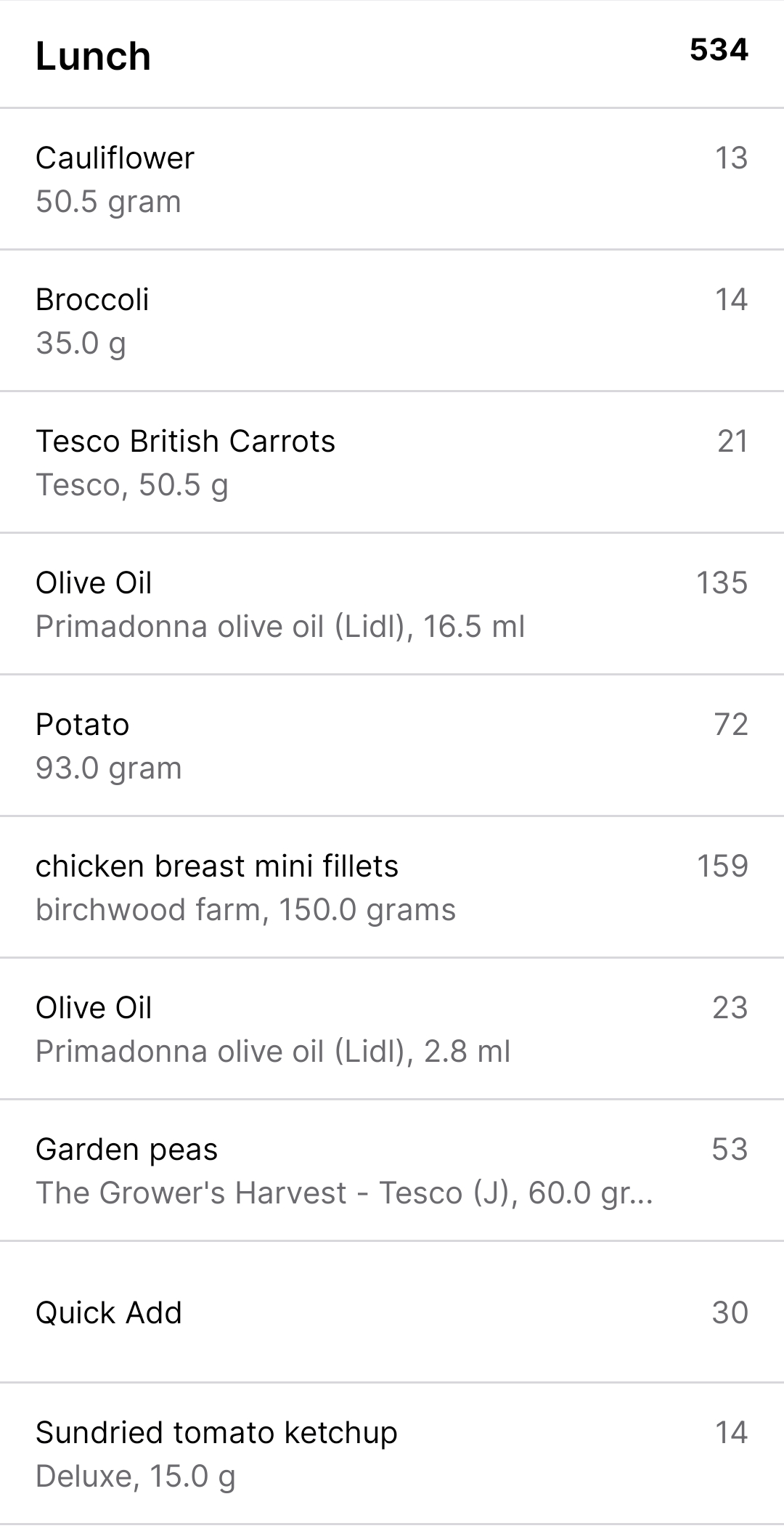Open the Olive Oil 2.8 ml entry

tap(392, 1028)
